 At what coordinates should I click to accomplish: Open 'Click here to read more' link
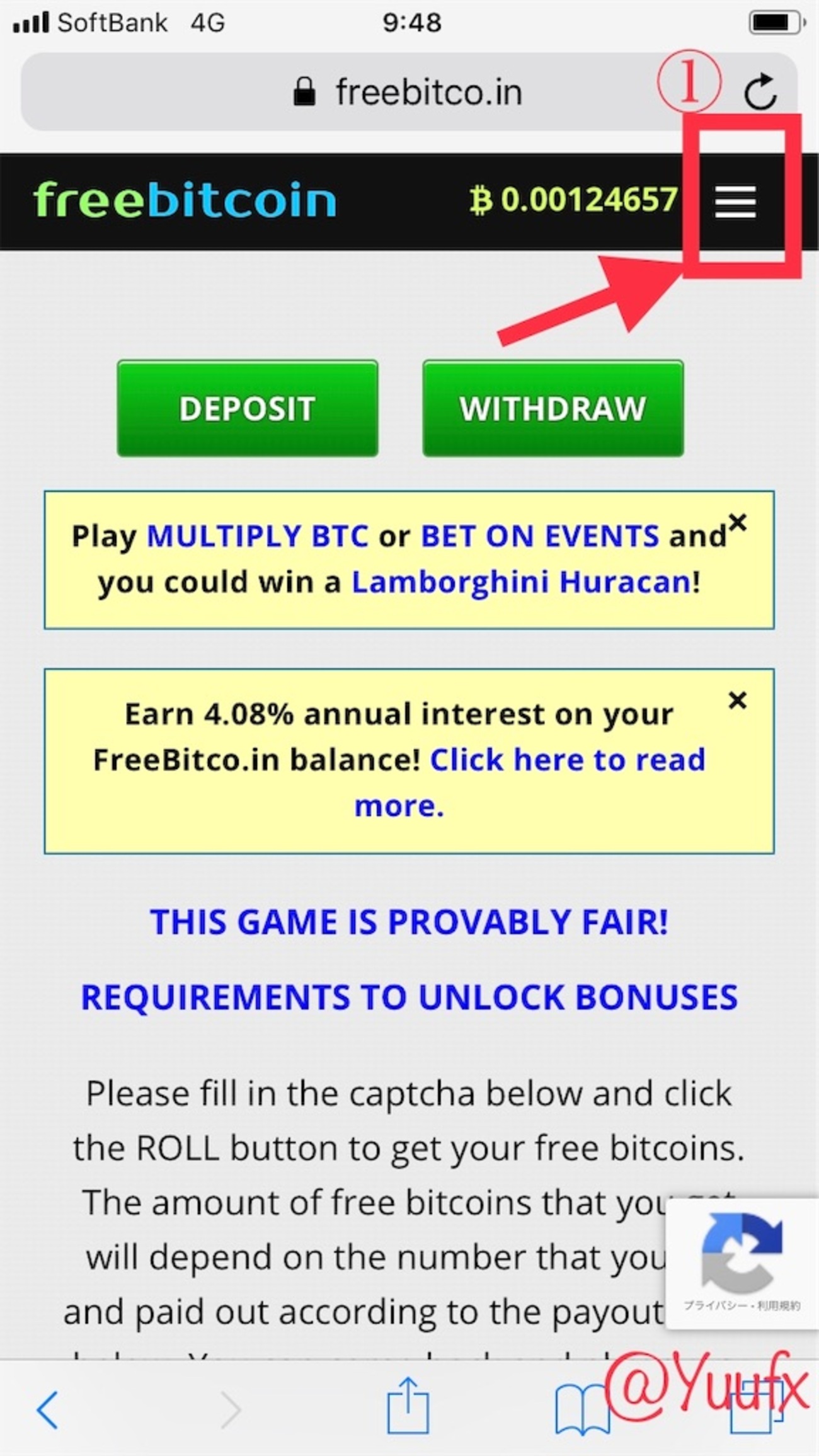click(567, 760)
